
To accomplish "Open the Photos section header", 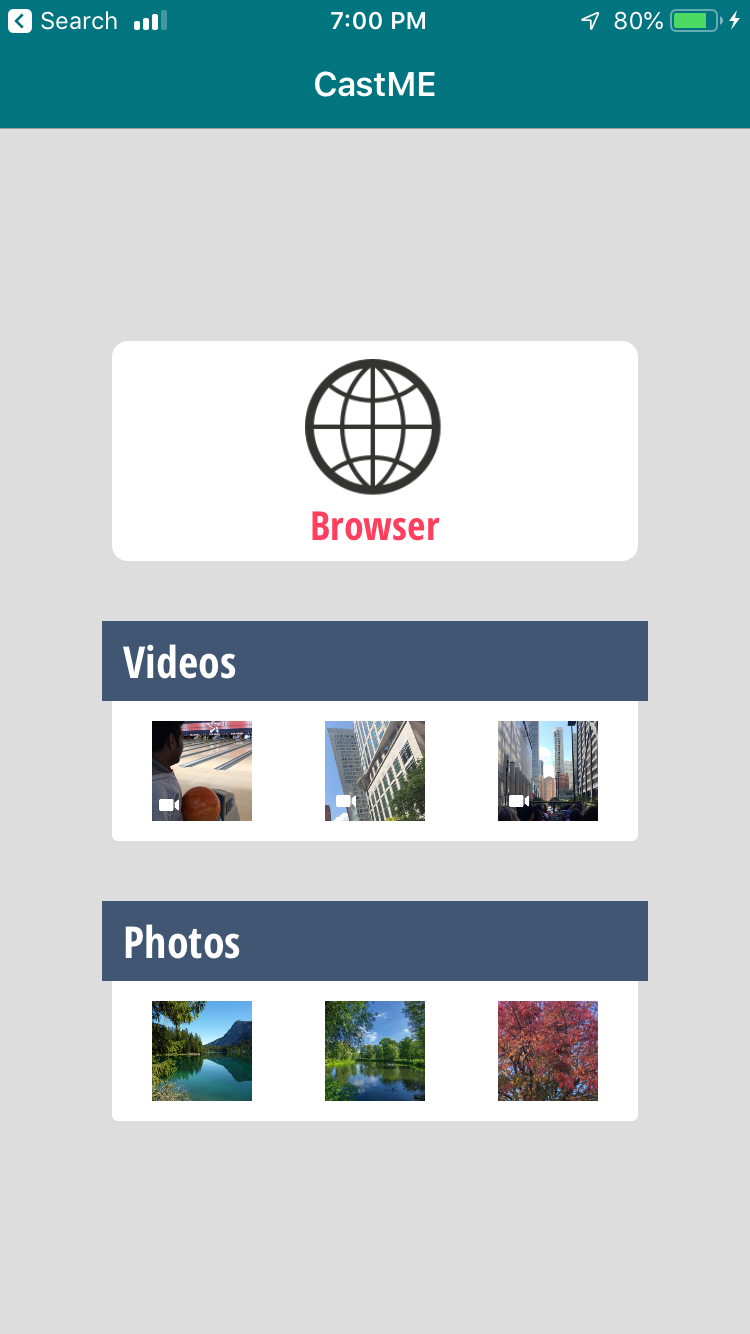I will [374, 941].
